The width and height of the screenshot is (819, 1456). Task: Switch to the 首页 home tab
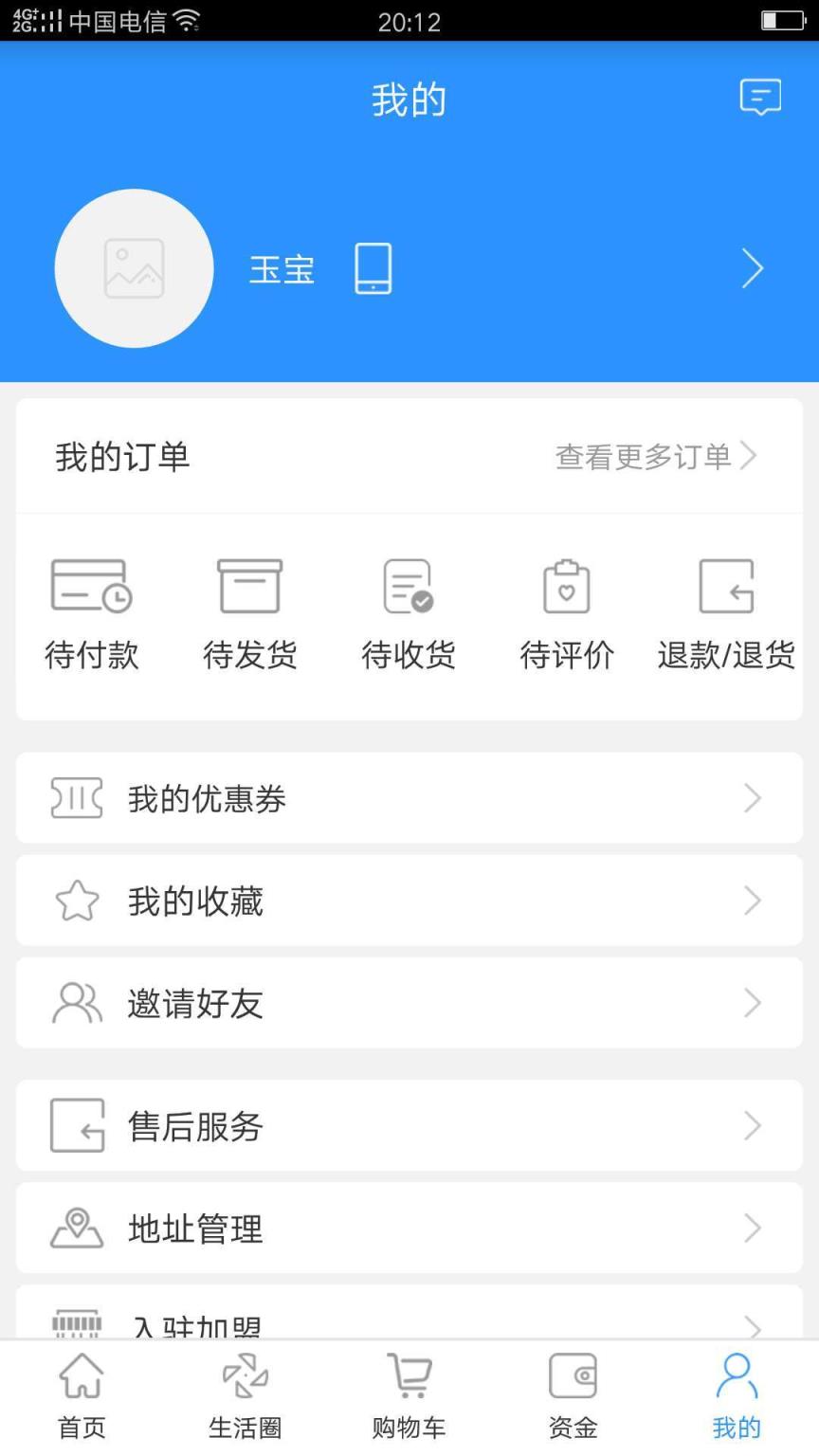pos(81,1393)
